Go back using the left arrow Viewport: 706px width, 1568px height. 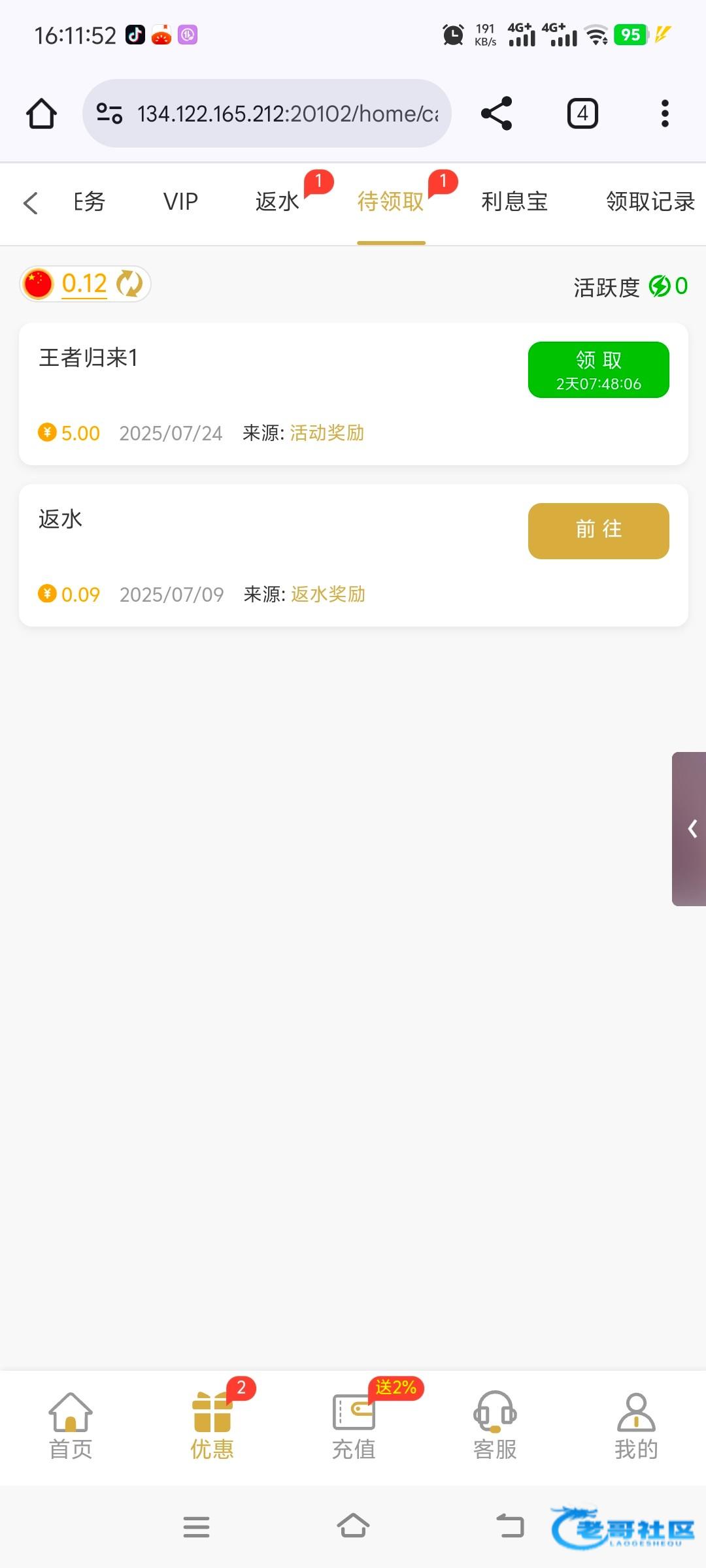pos(31,203)
